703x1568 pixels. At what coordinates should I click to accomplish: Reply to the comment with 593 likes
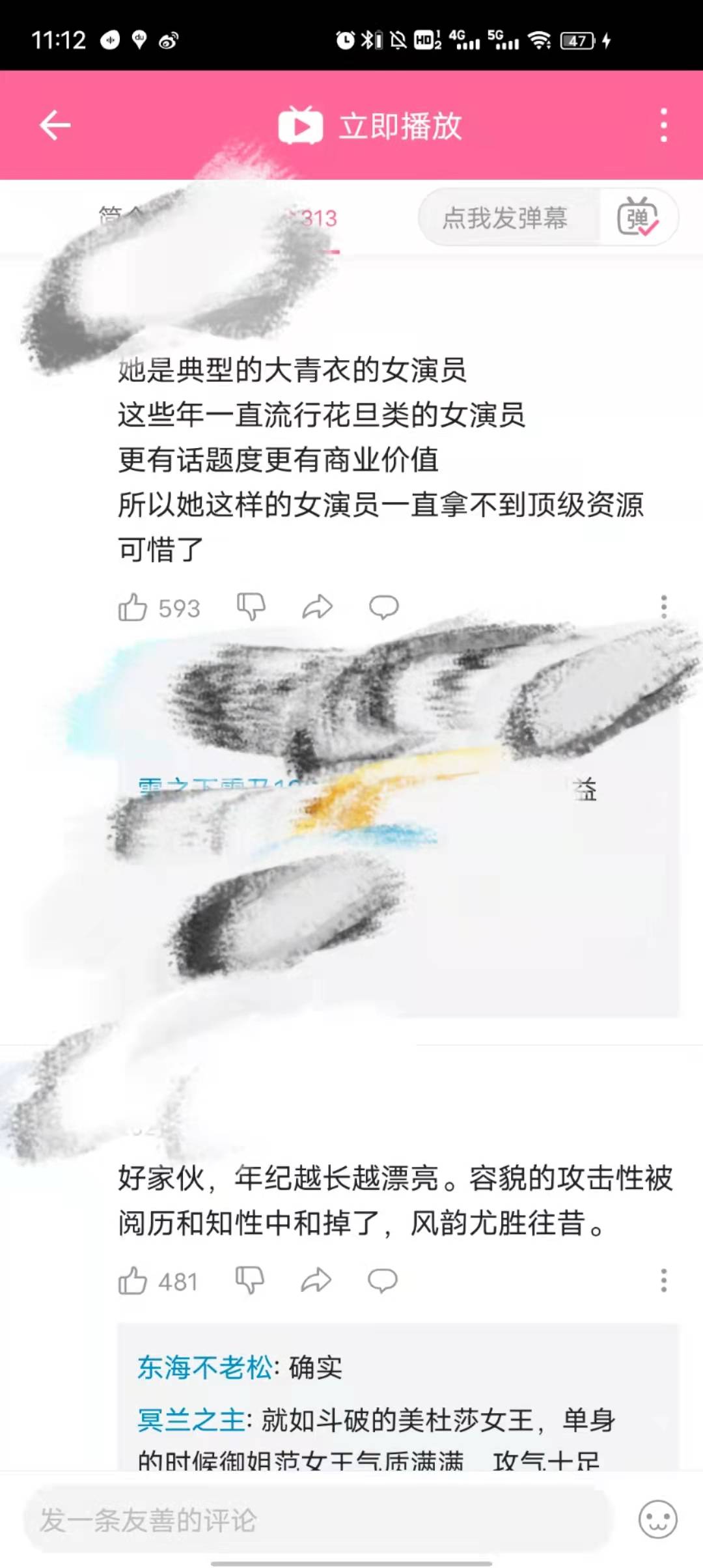[x=383, y=607]
